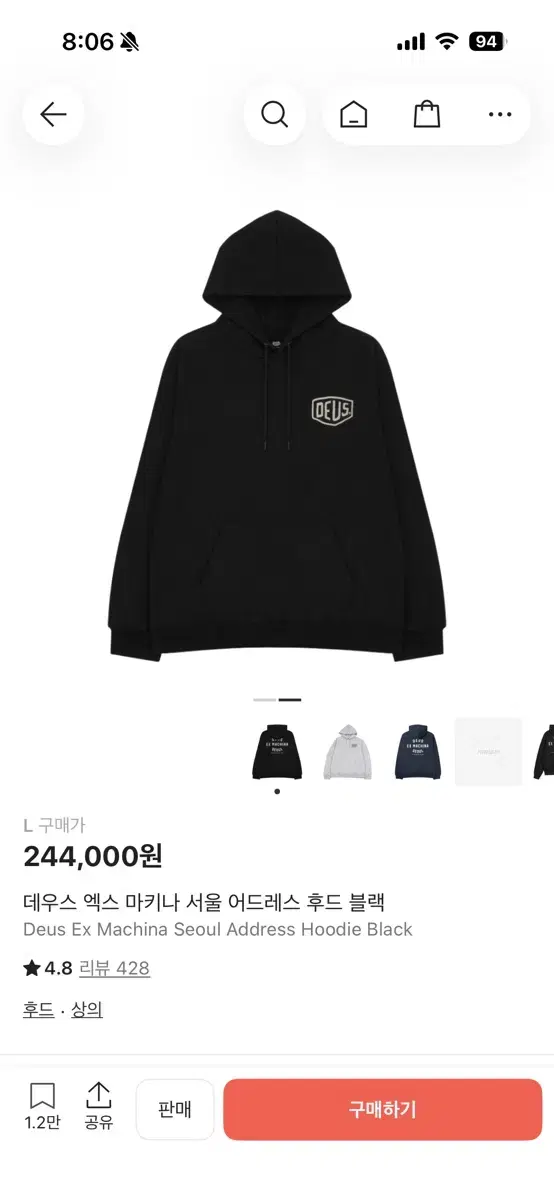
Task: Share this product via 공유
Action: 98,1107
